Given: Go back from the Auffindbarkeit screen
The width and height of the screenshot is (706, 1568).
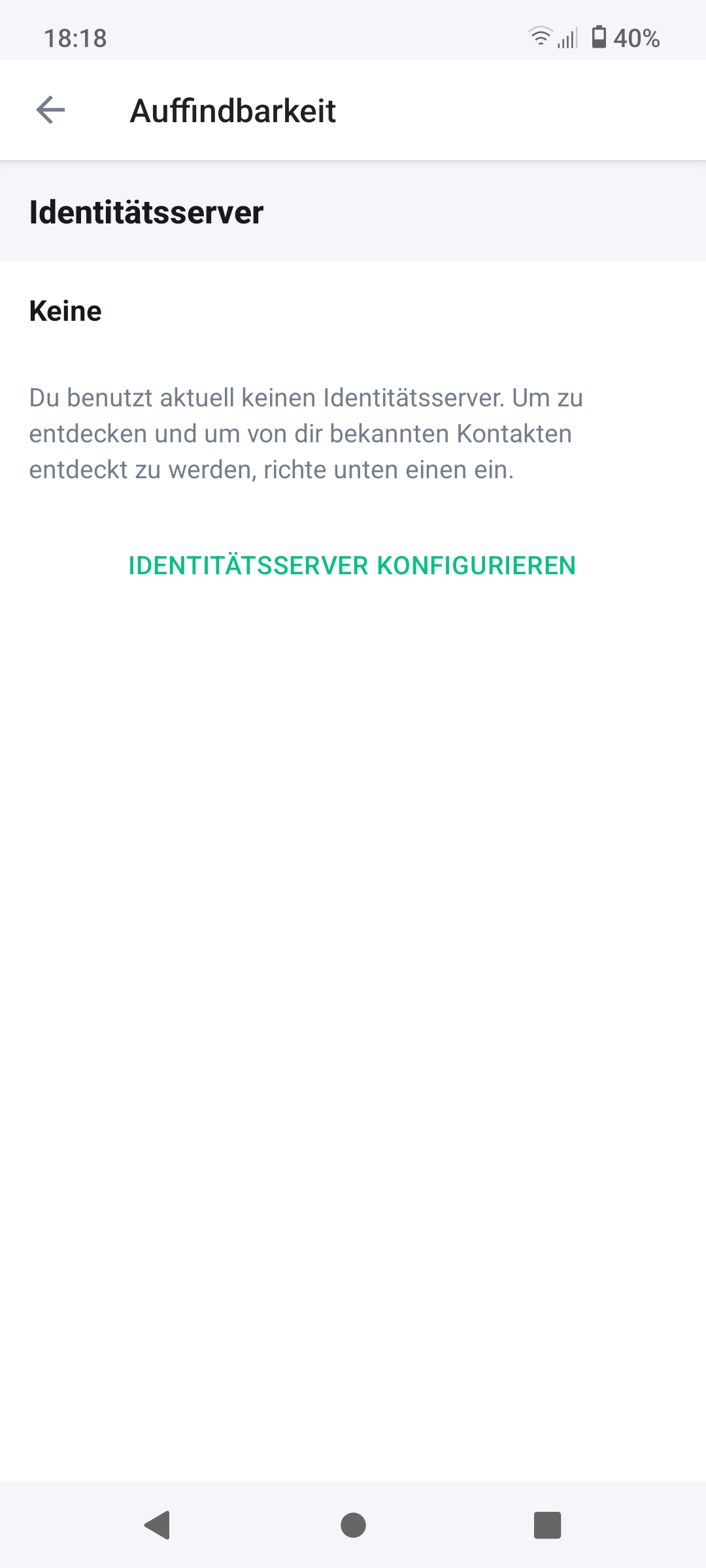Looking at the screenshot, I should tap(51, 110).
